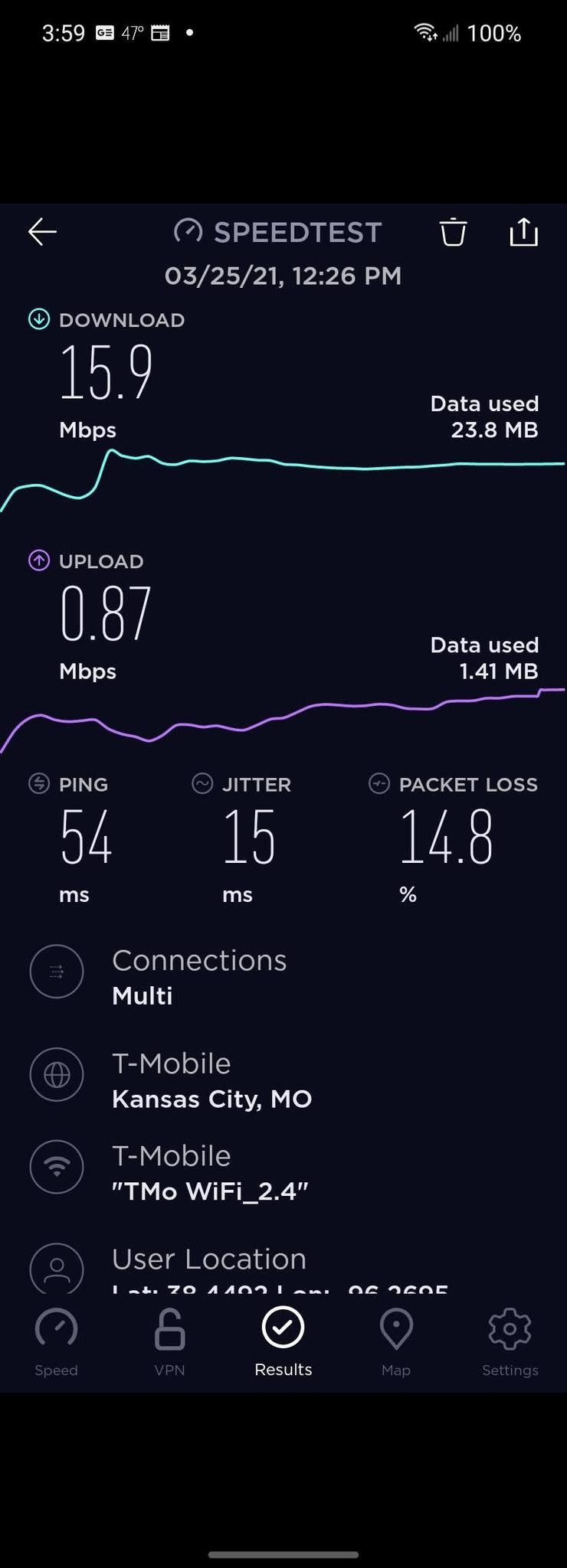
Task: Tap the Packet Loss gauge icon
Action: click(379, 784)
